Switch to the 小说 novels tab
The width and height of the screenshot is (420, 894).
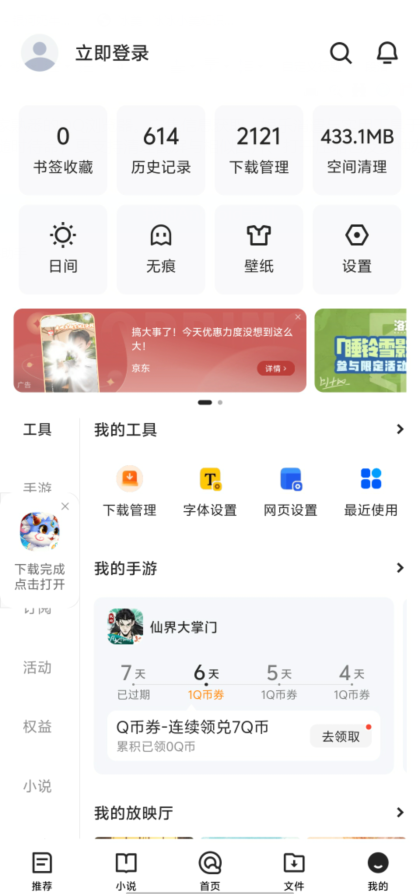126,871
